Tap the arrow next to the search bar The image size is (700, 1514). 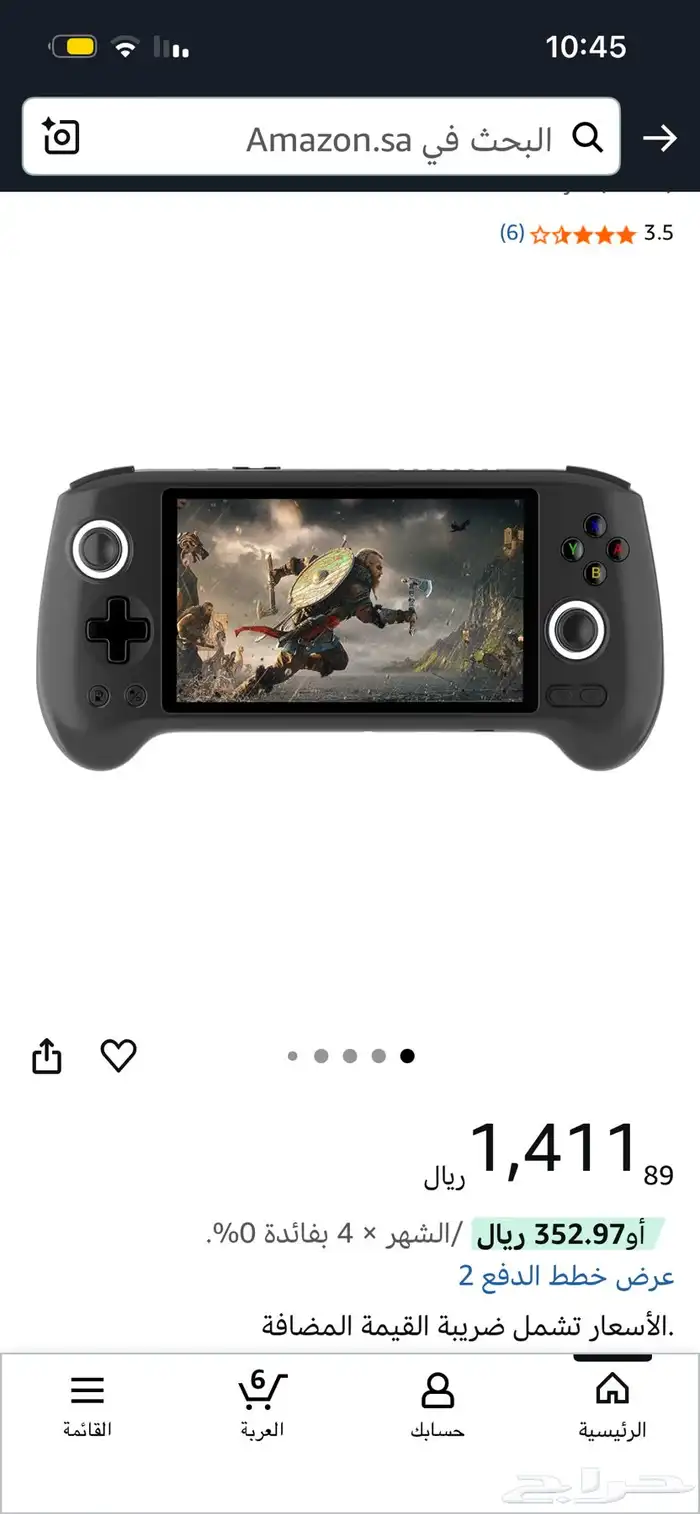660,138
